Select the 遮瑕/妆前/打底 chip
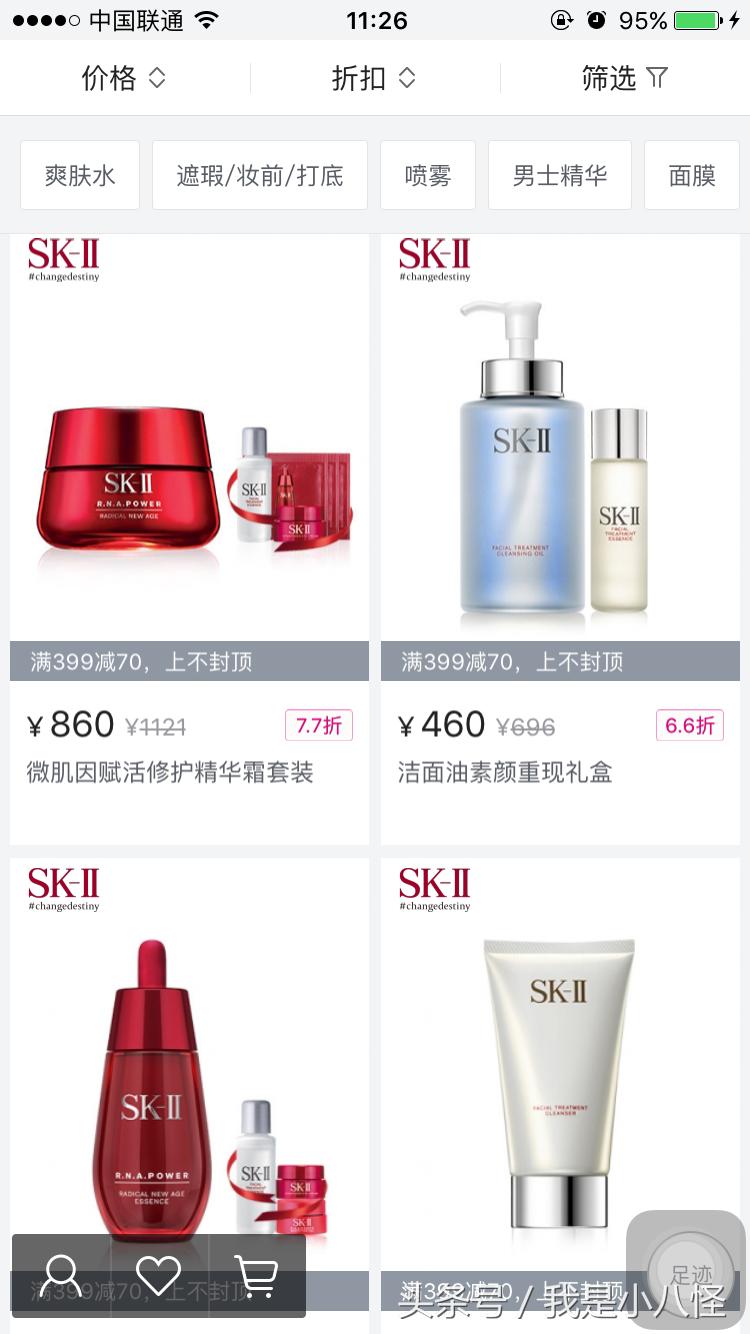Viewport: 750px width, 1334px height. coord(260,175)
